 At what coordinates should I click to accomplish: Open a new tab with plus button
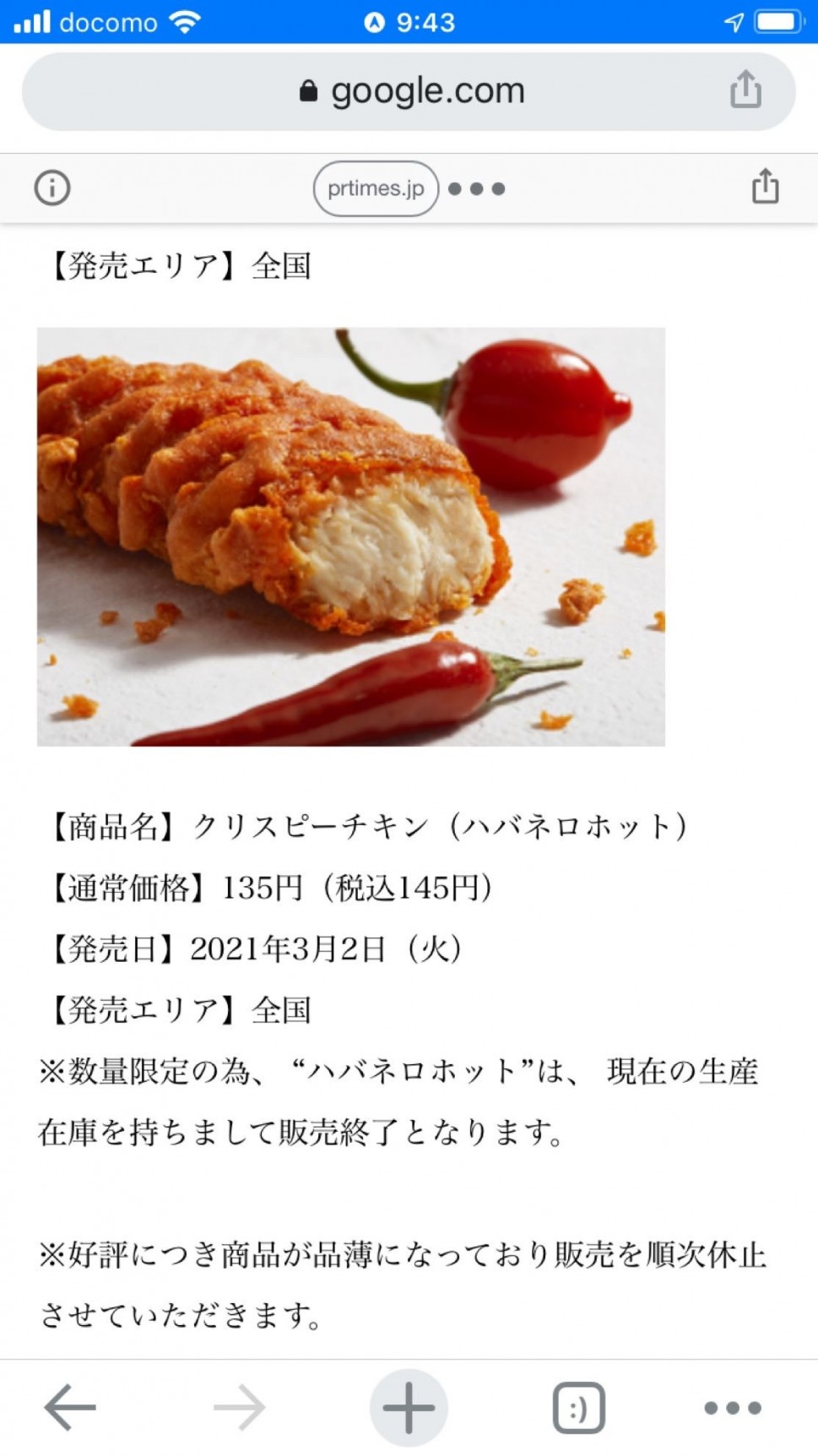(409, 1407)
